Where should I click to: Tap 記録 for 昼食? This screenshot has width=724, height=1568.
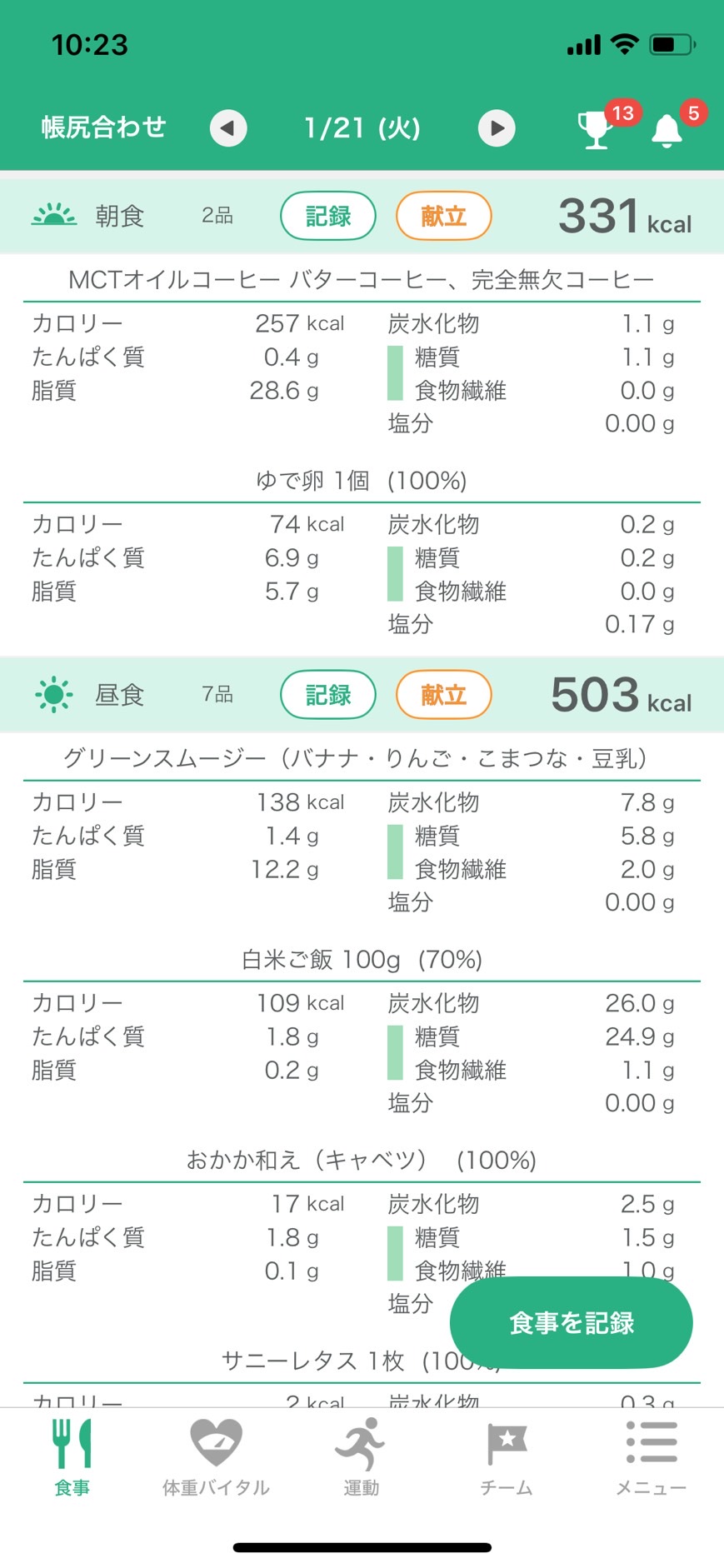[328, 695]
